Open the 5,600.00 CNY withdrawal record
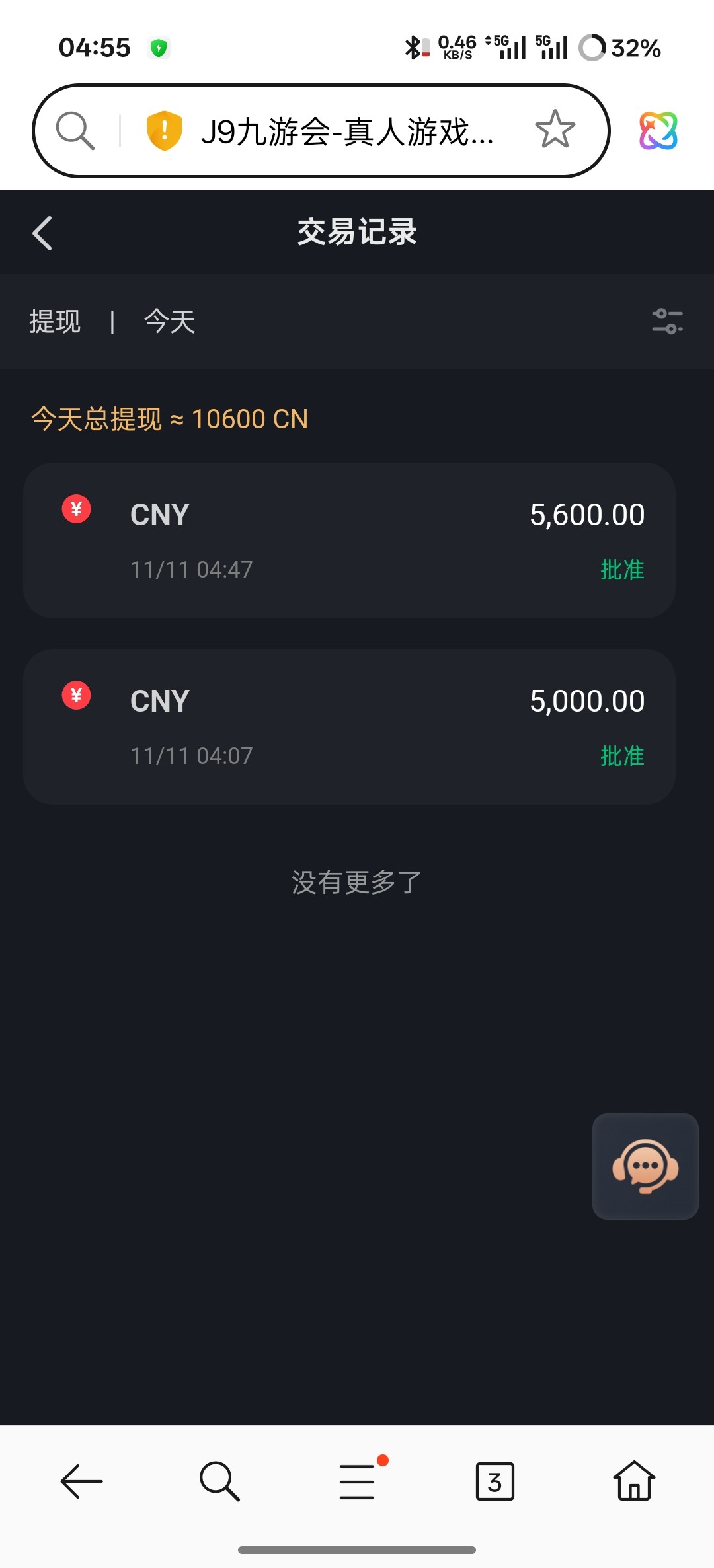 tap(349, 541)
